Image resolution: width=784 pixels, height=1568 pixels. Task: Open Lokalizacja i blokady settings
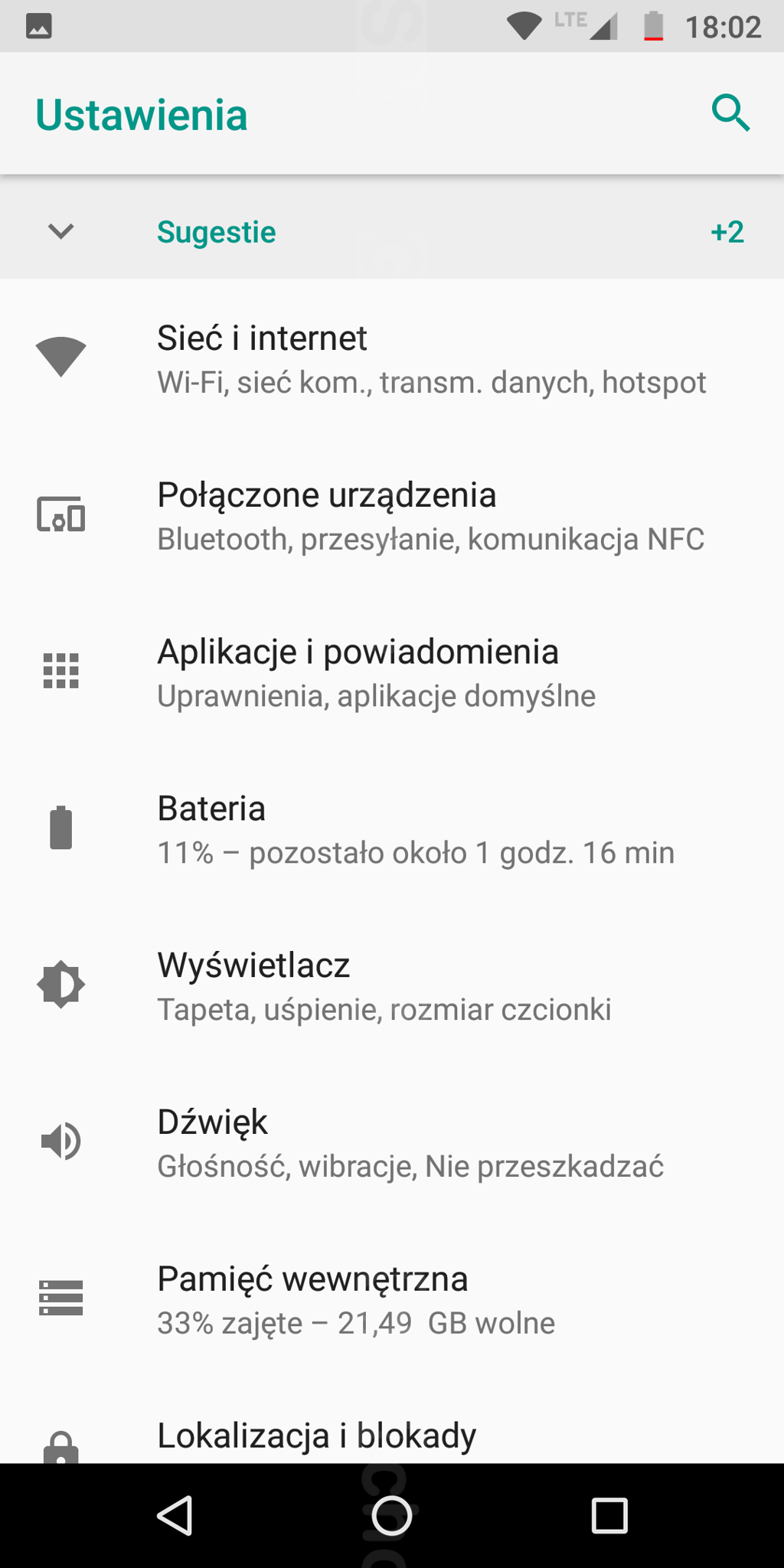pos(392,1437)
